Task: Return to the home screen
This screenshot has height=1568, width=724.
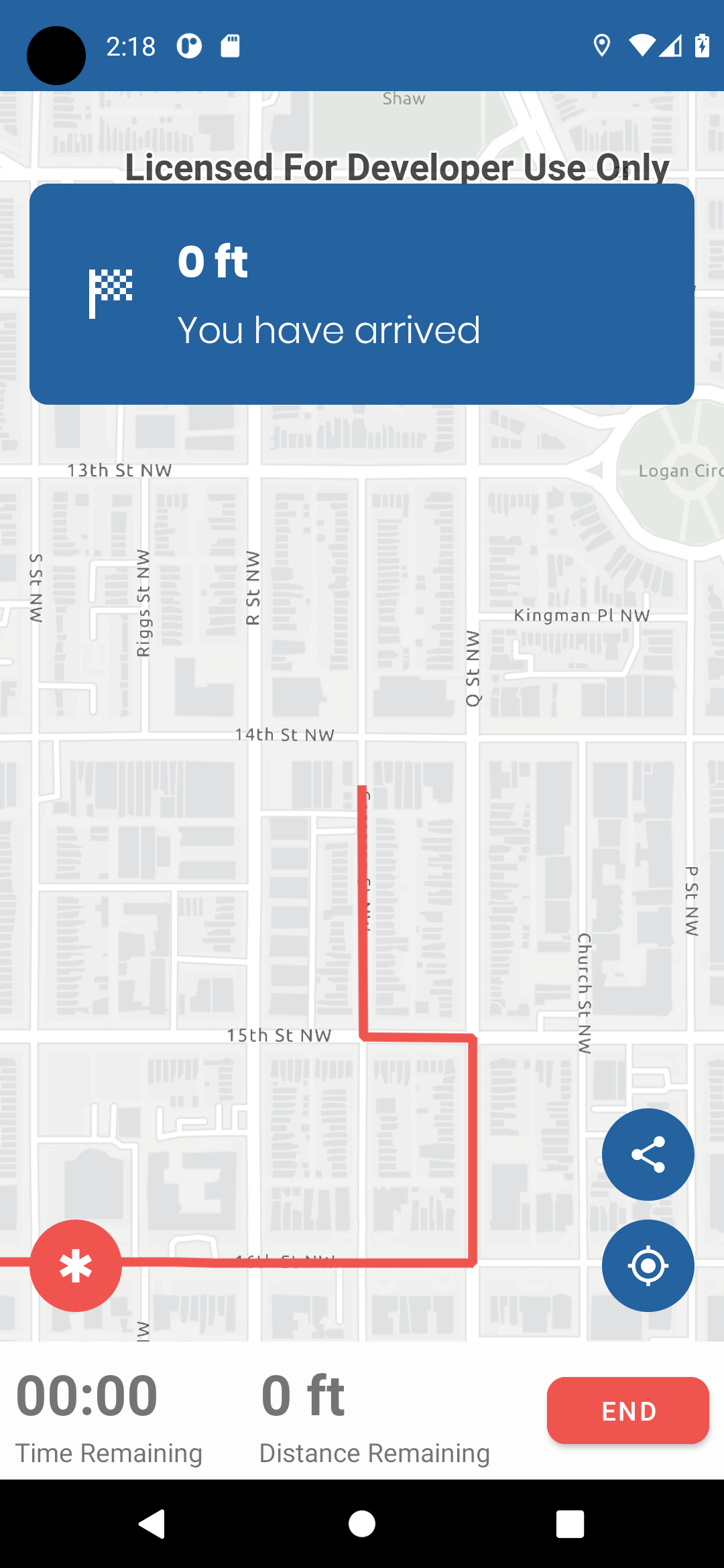Action: tap(362, 1524)
